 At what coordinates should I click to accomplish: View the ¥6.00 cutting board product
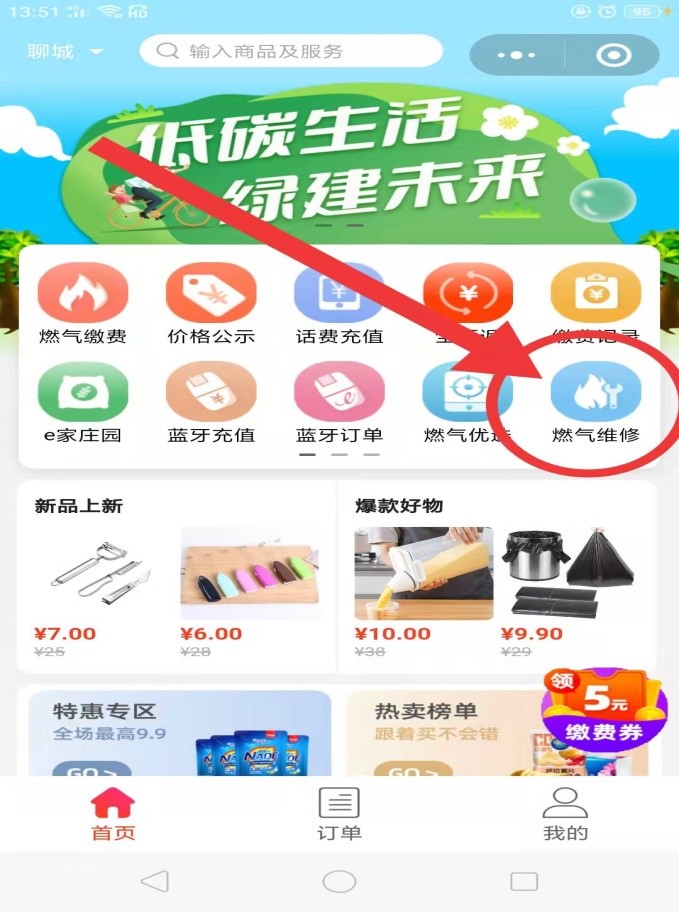tap(251, 575)
